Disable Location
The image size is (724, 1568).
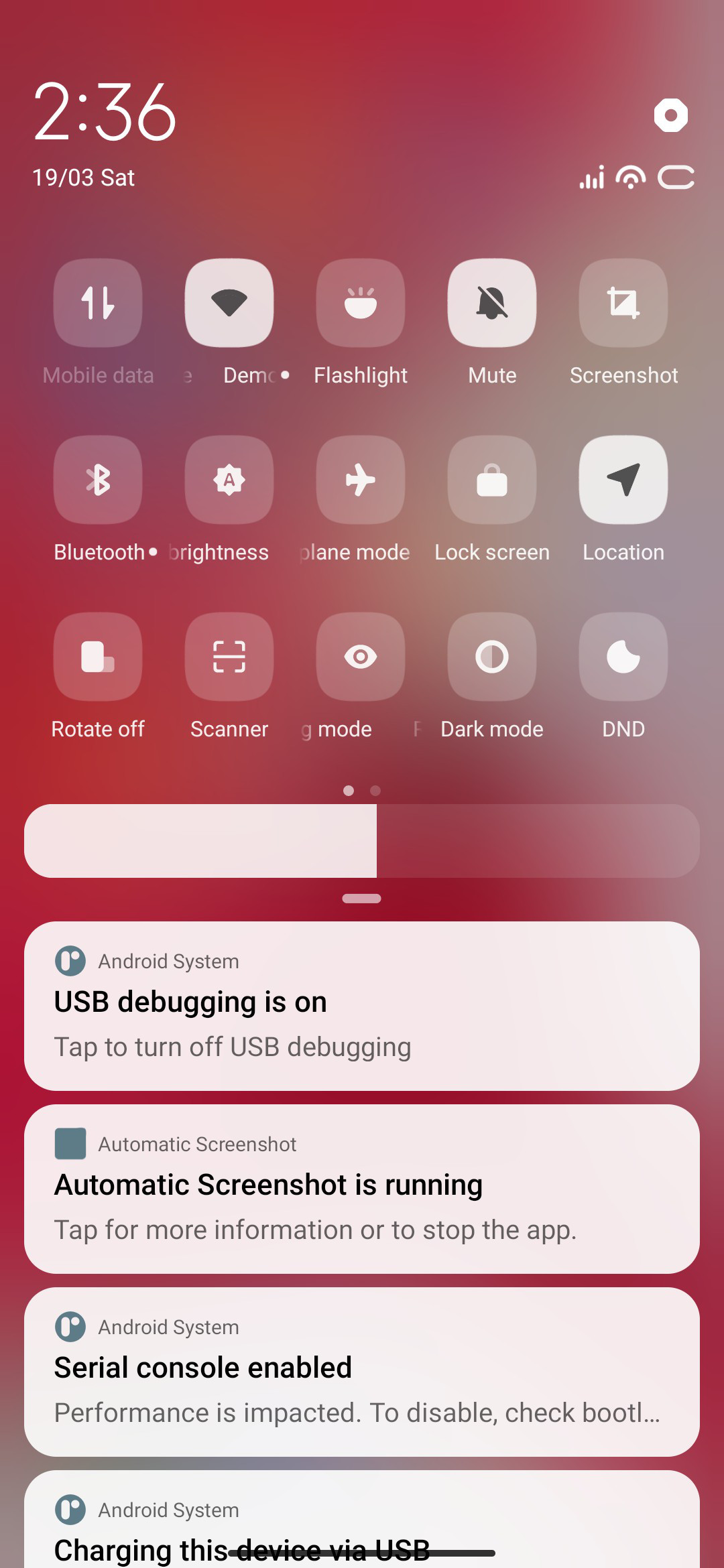[623, 480]
